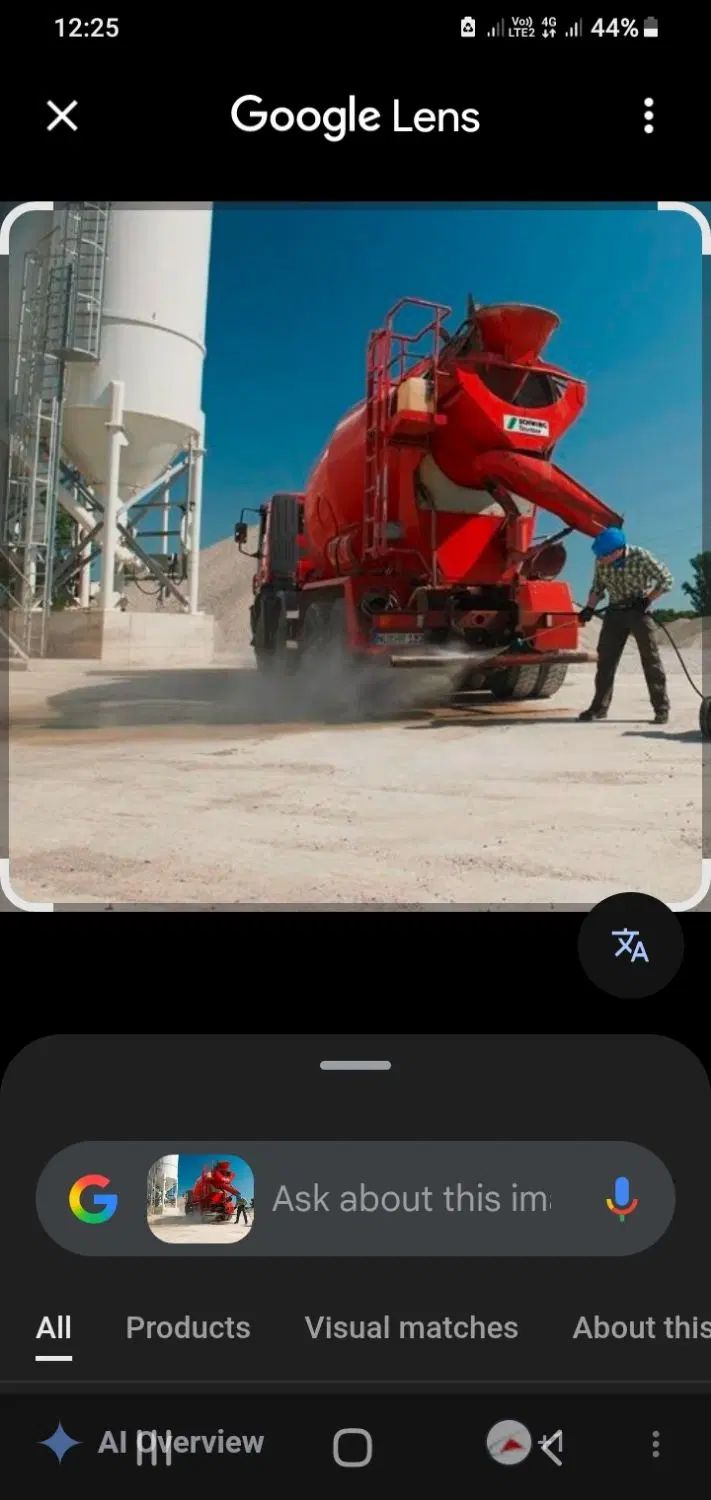Open the truck image thumbnail in search bar

click(201, 1198)
